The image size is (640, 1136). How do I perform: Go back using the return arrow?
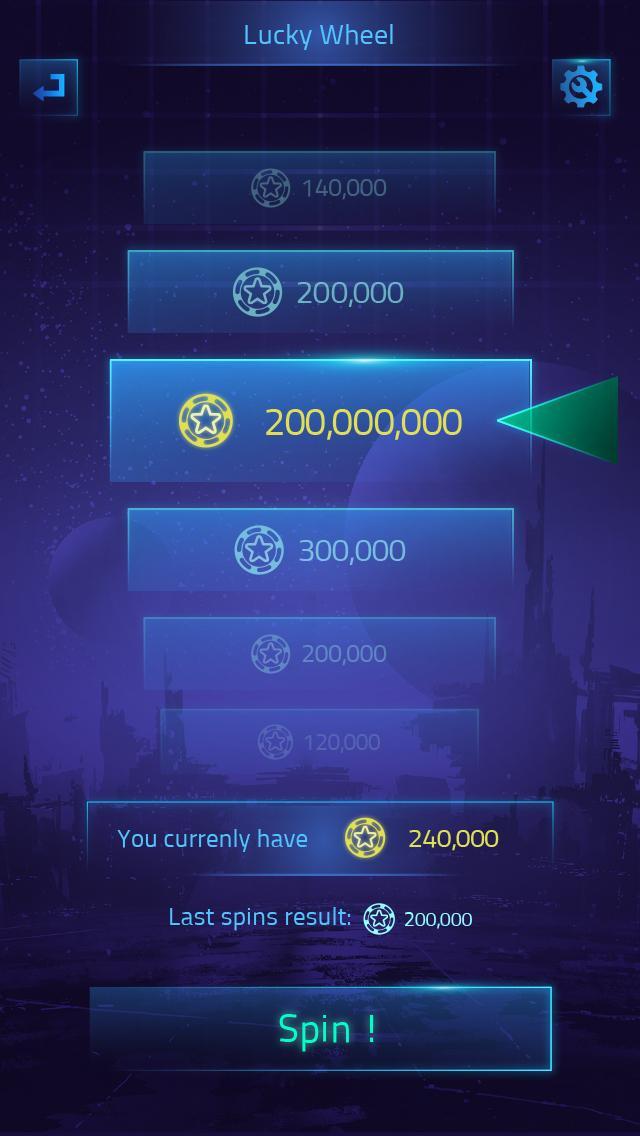48,87
